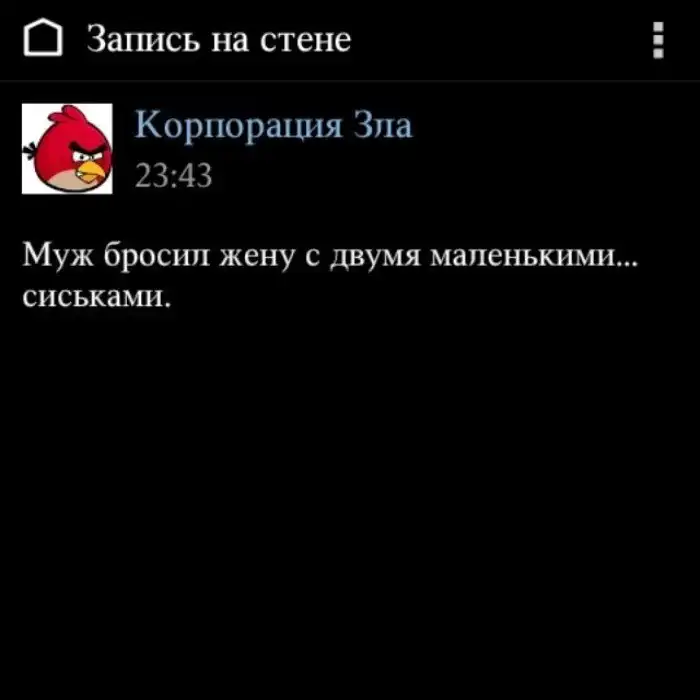
Task: Open the Корпорация Зла community page
Action: tap(273, 126)
